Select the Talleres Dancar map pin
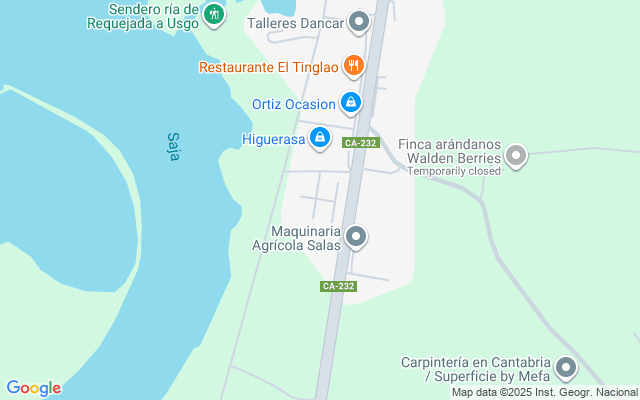This screenshot has height=400, width=640. [x=360, y=22]
